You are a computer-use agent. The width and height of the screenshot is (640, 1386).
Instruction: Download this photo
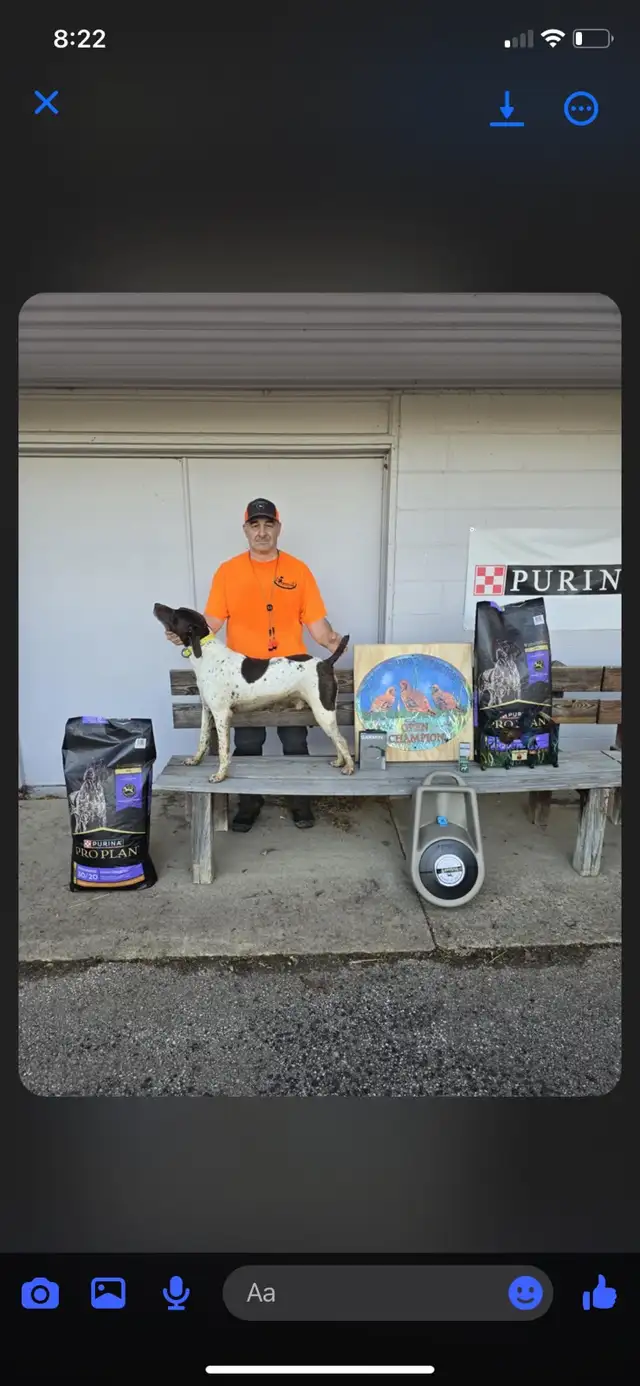tap(507, 108)
